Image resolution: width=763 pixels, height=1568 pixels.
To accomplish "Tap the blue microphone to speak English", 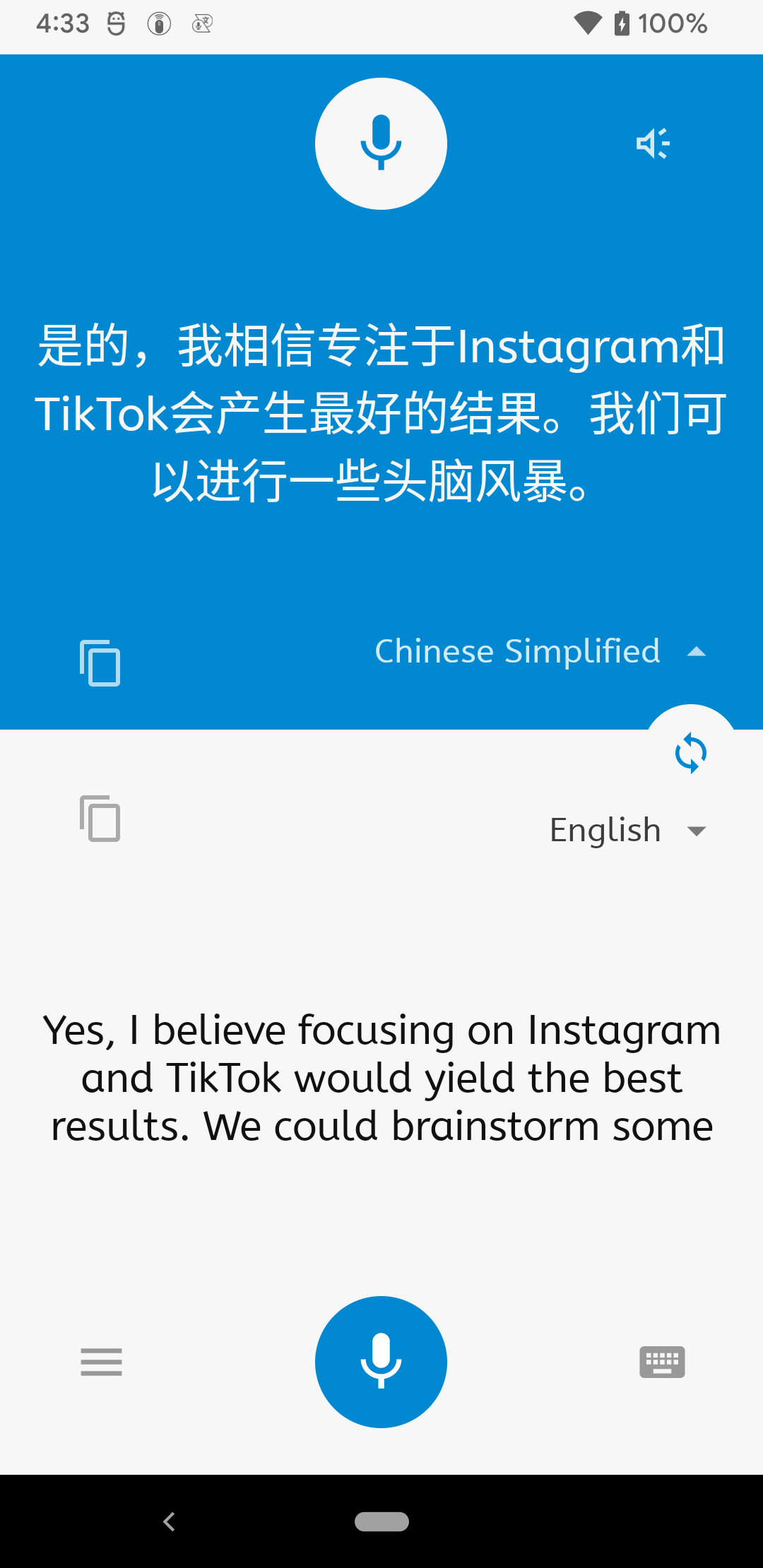I will [x=381, y=1362].
